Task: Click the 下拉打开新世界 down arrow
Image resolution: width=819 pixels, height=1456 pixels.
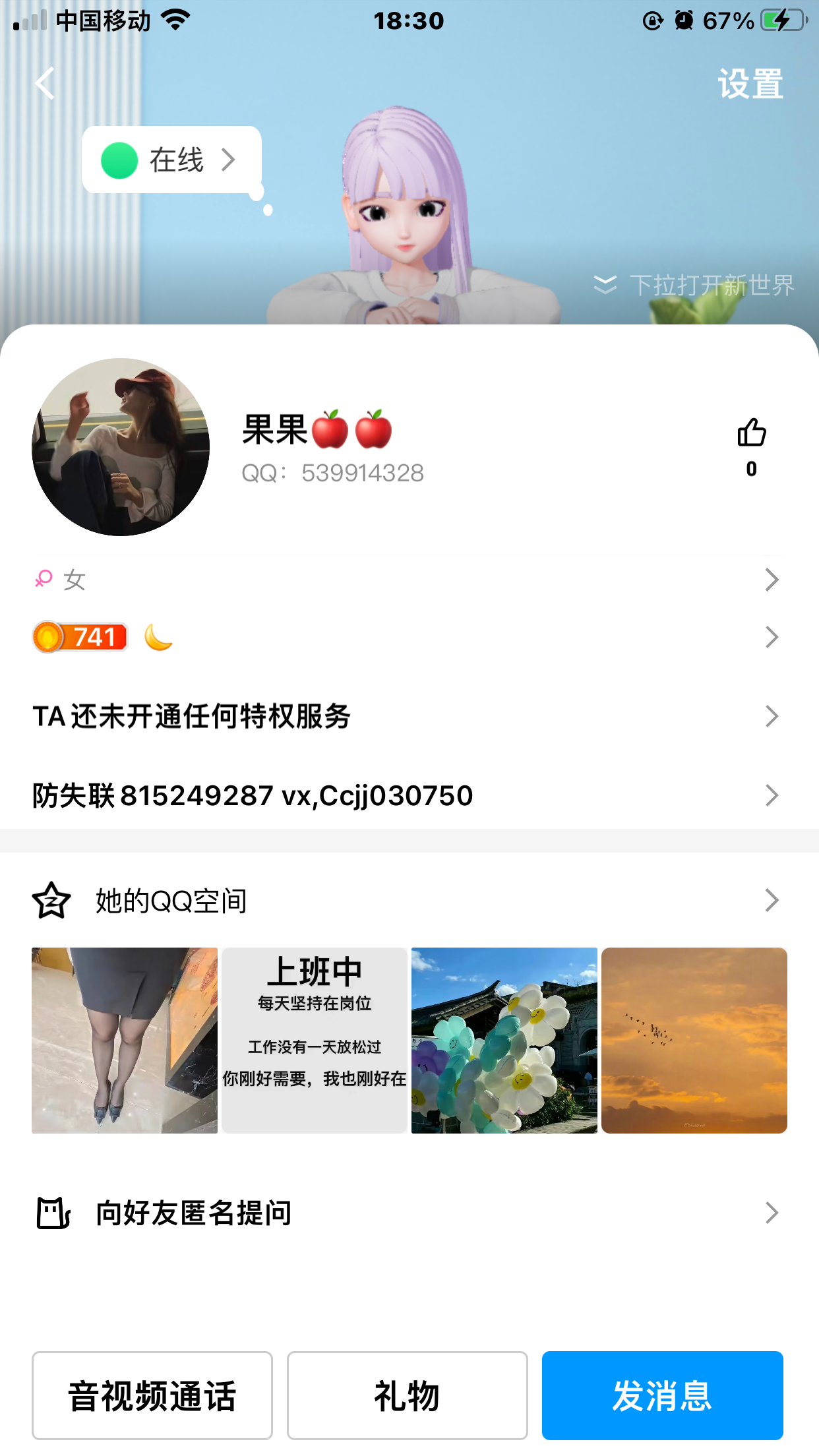Action: point(606,286)
